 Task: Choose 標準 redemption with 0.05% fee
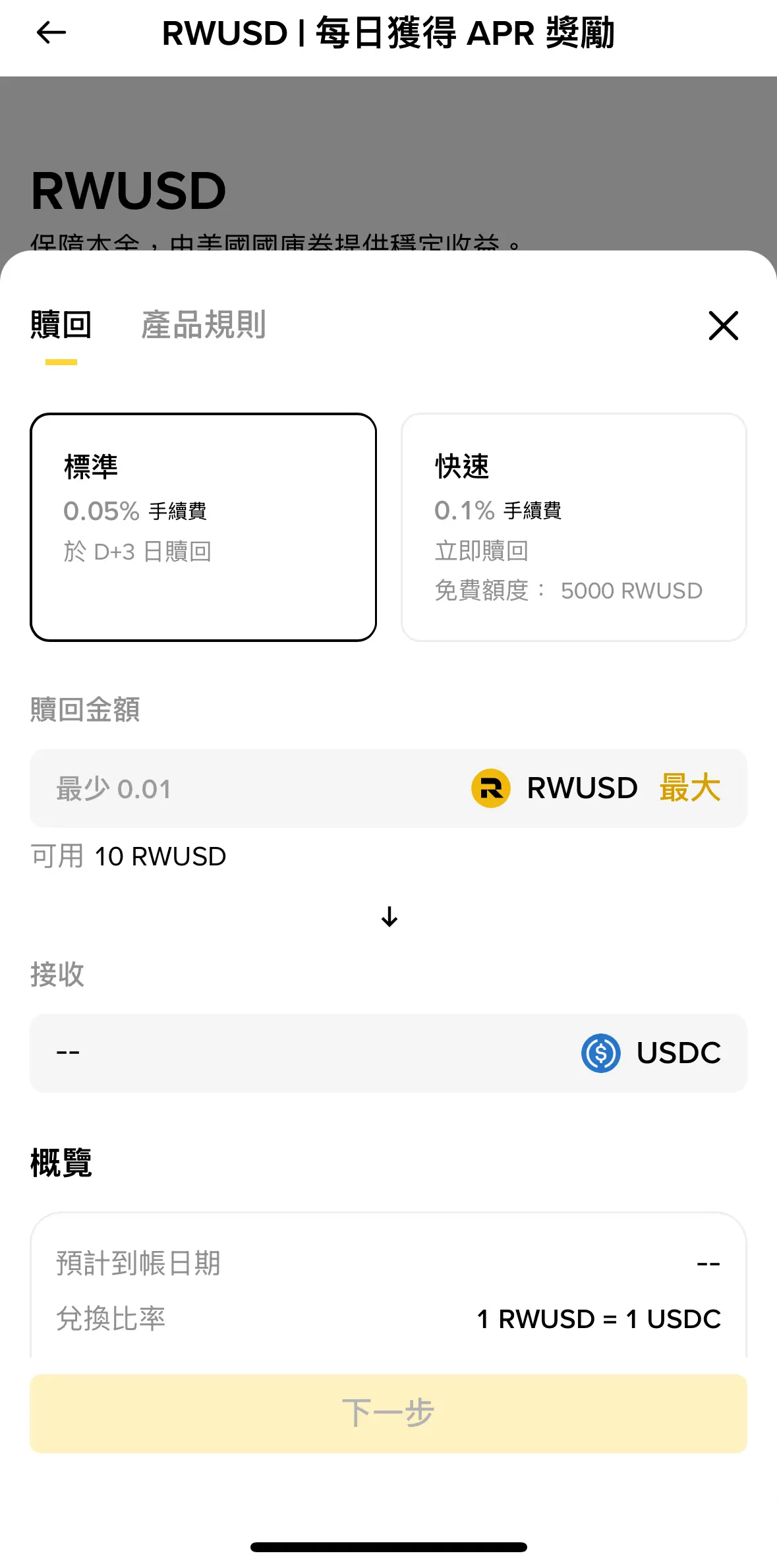pos(203,527)
